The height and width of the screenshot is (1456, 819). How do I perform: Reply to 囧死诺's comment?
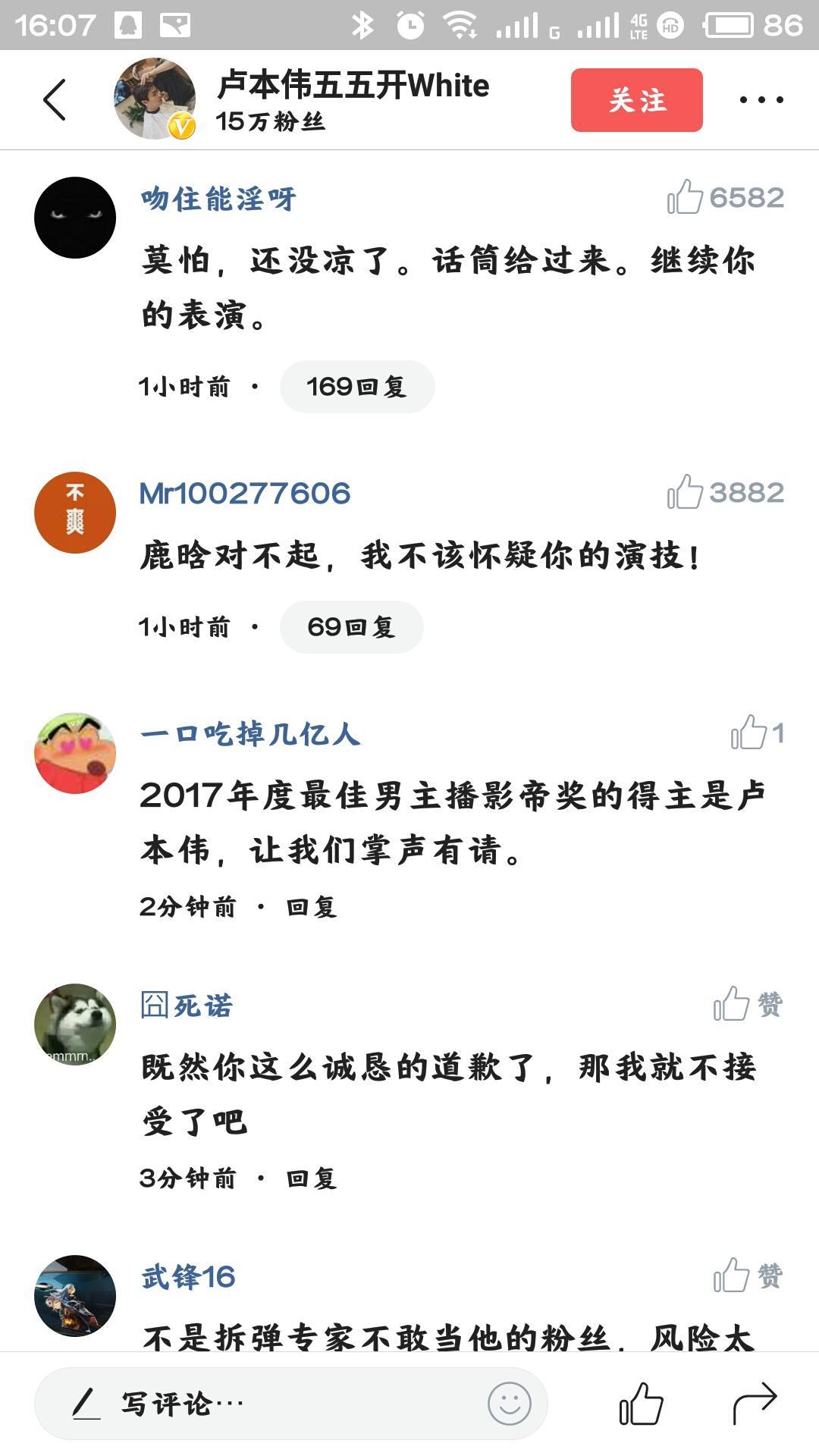[311, 1178]
